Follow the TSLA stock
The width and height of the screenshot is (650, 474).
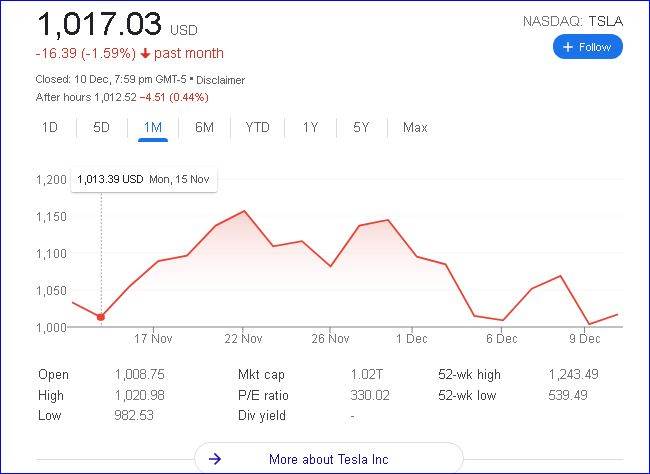pos(588,47)
